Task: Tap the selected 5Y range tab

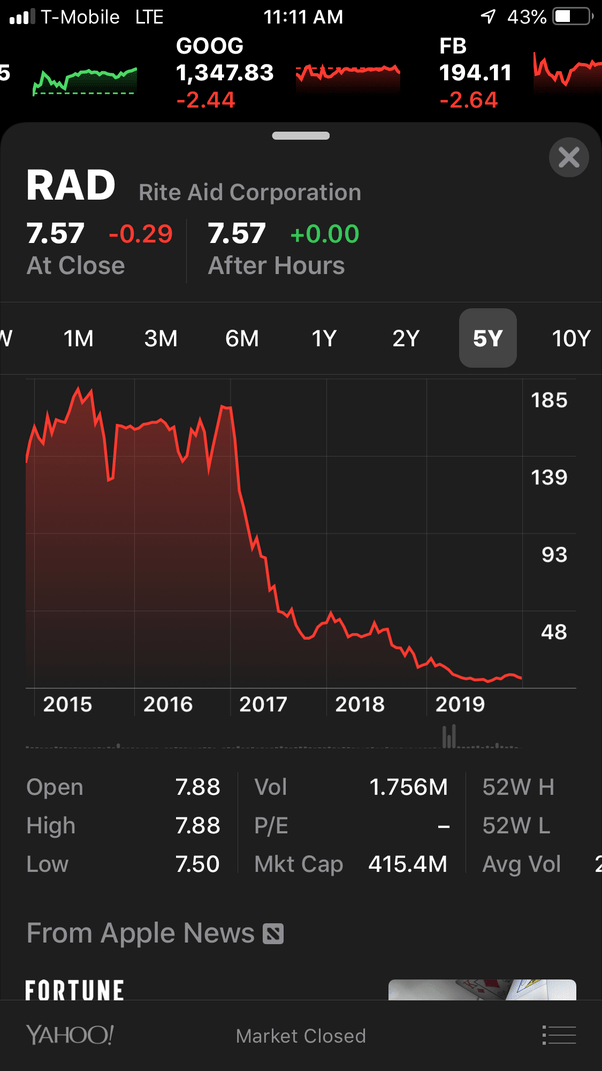Action: (487, 339)
